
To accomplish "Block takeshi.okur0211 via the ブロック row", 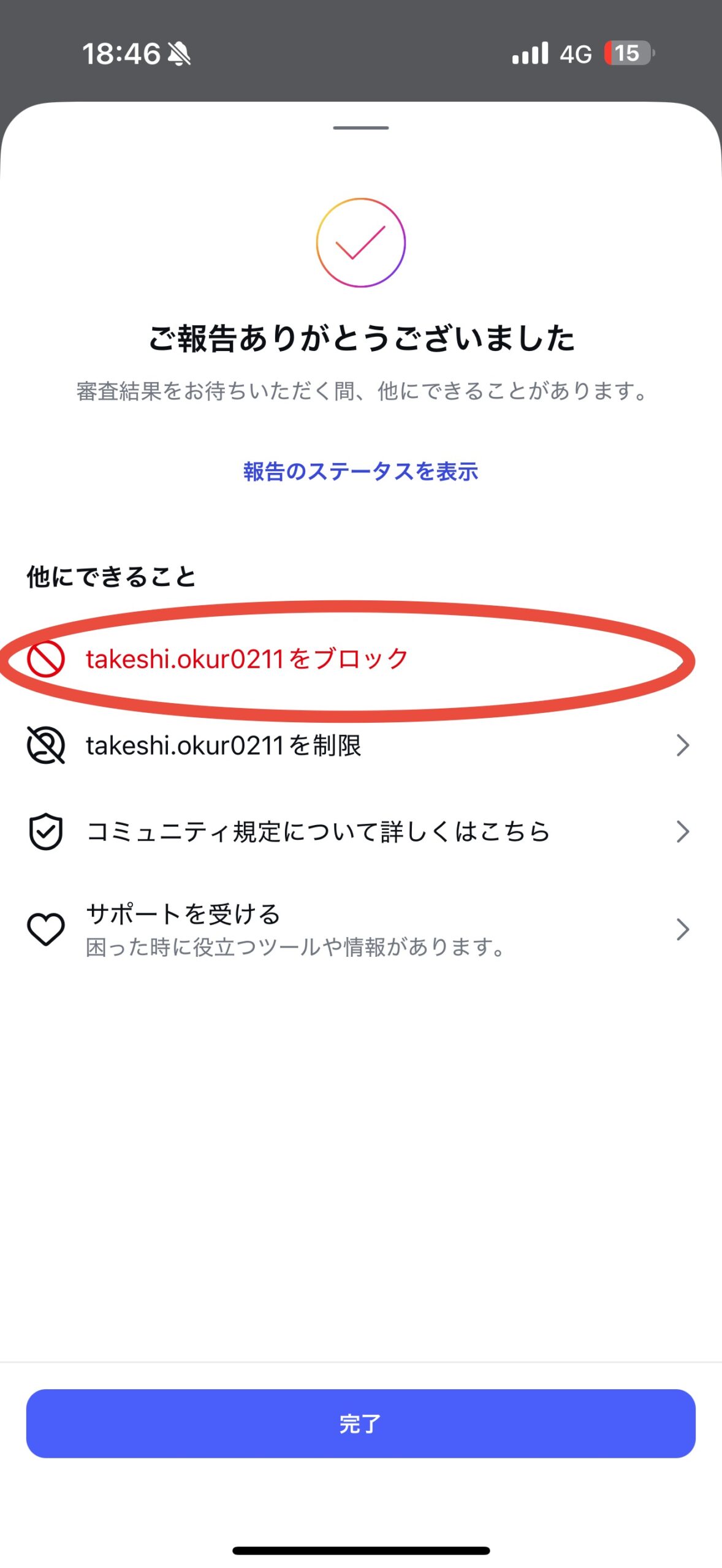I will coord(247,660).
